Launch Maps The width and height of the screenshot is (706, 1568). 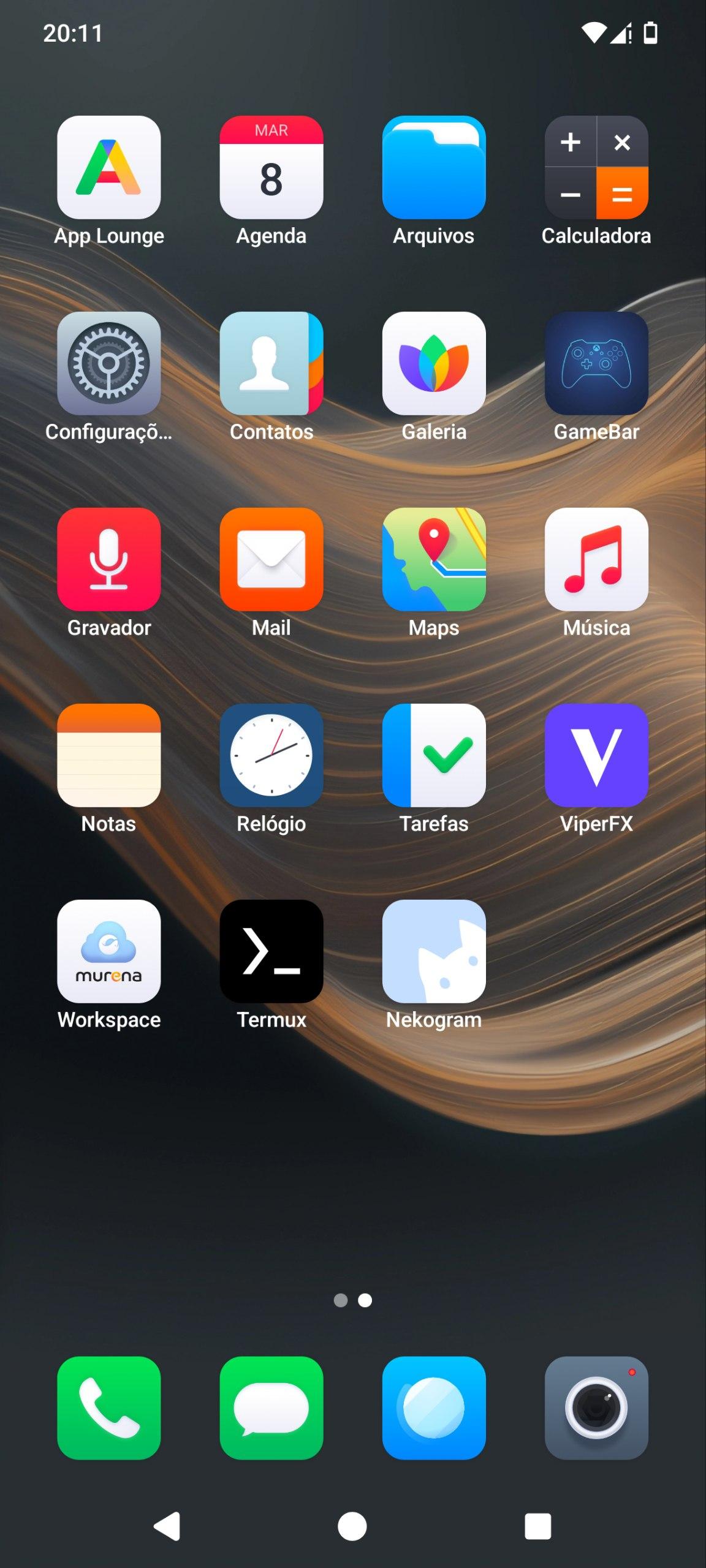[434, 559]
